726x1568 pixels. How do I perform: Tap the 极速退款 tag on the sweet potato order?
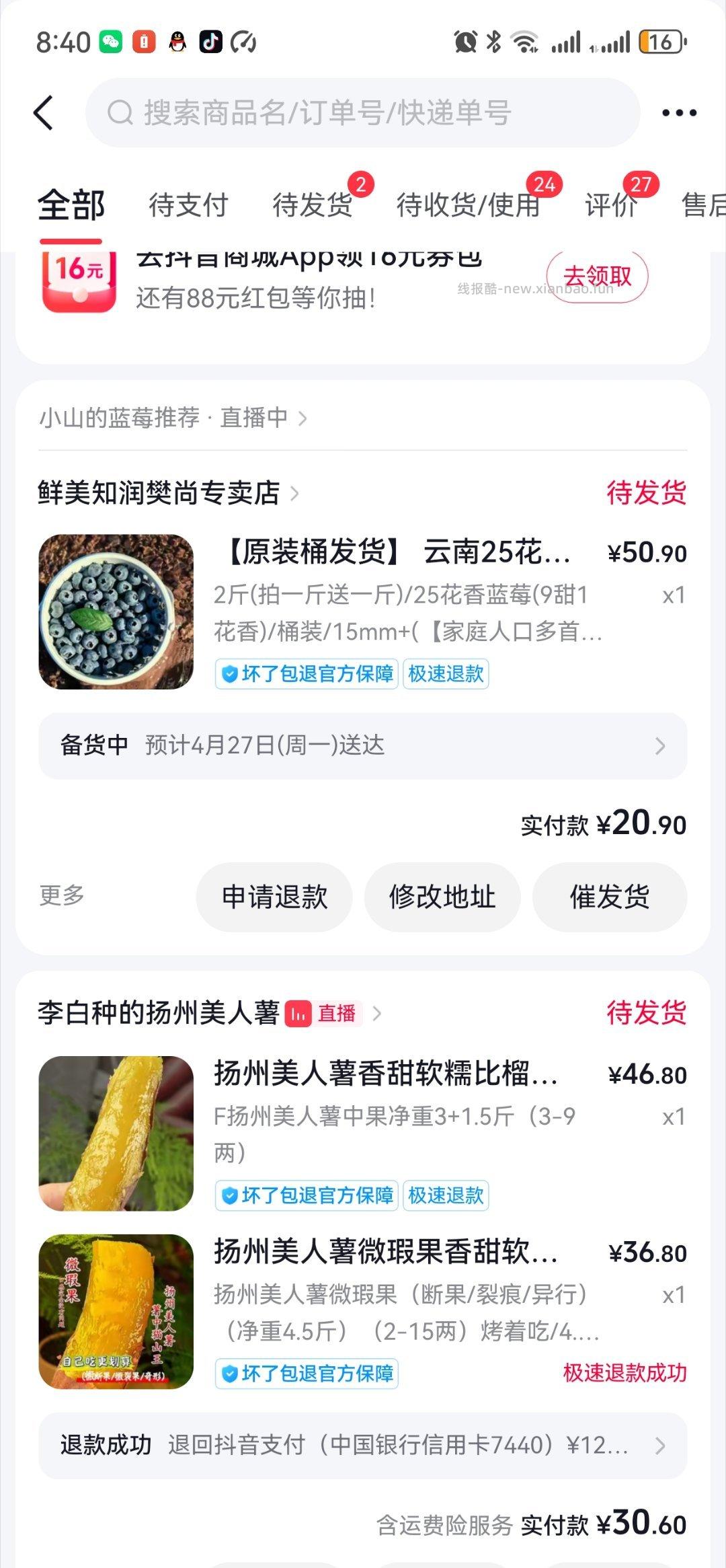445,1195
